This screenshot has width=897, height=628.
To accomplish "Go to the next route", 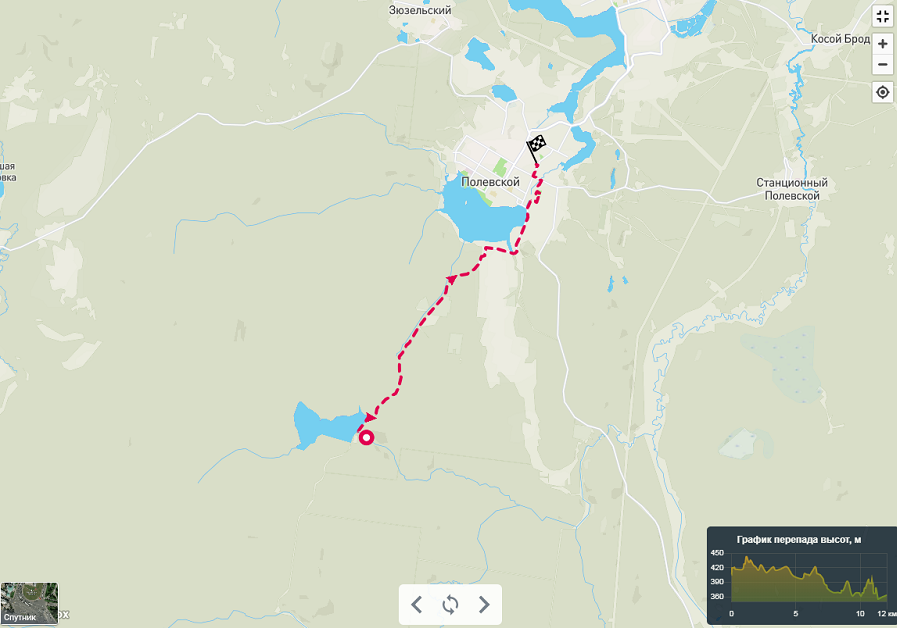I will 484,604.
